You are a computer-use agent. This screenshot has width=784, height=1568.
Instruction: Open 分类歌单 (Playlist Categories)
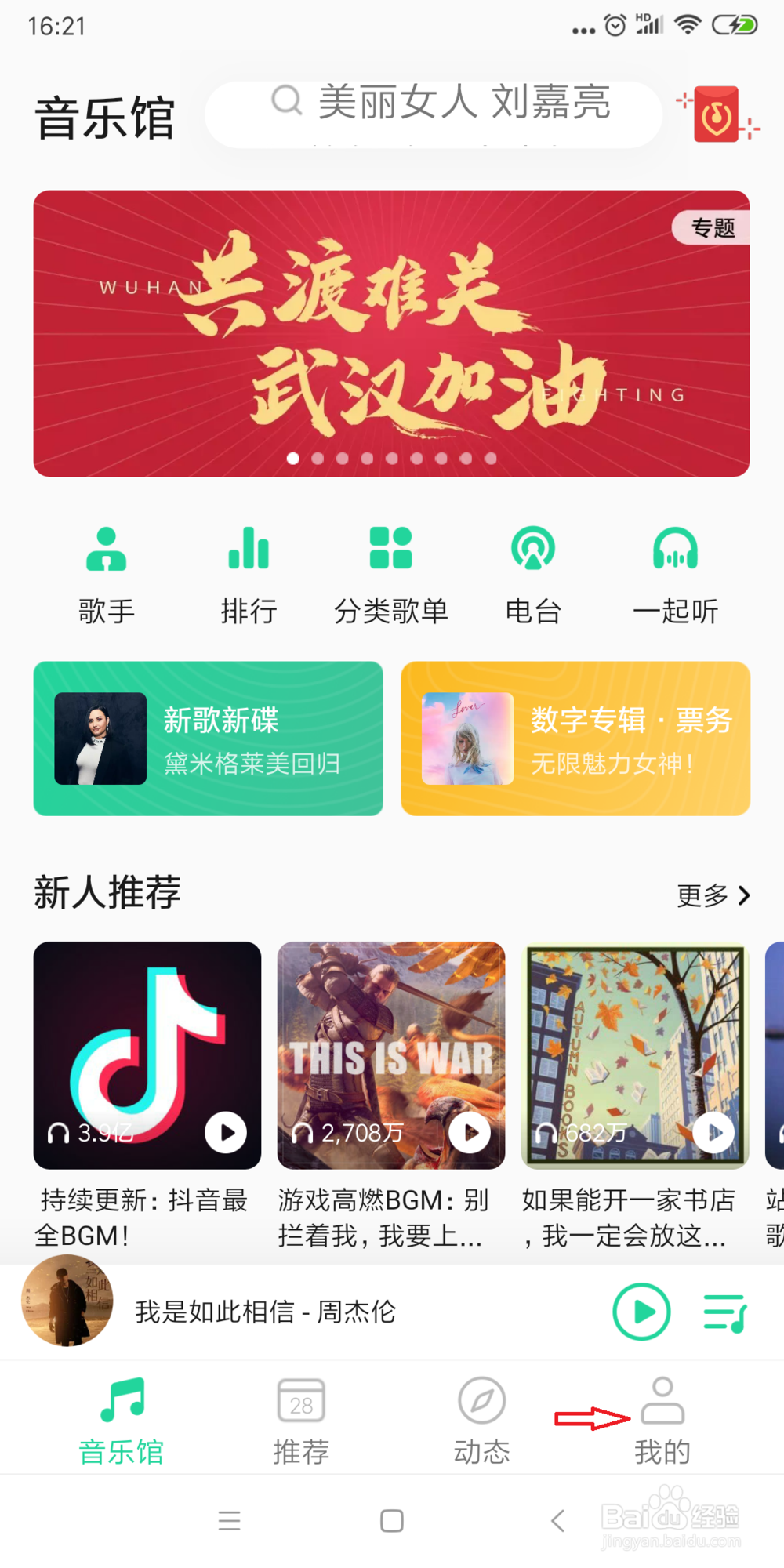pyautogui.click(x=391, y=572)
